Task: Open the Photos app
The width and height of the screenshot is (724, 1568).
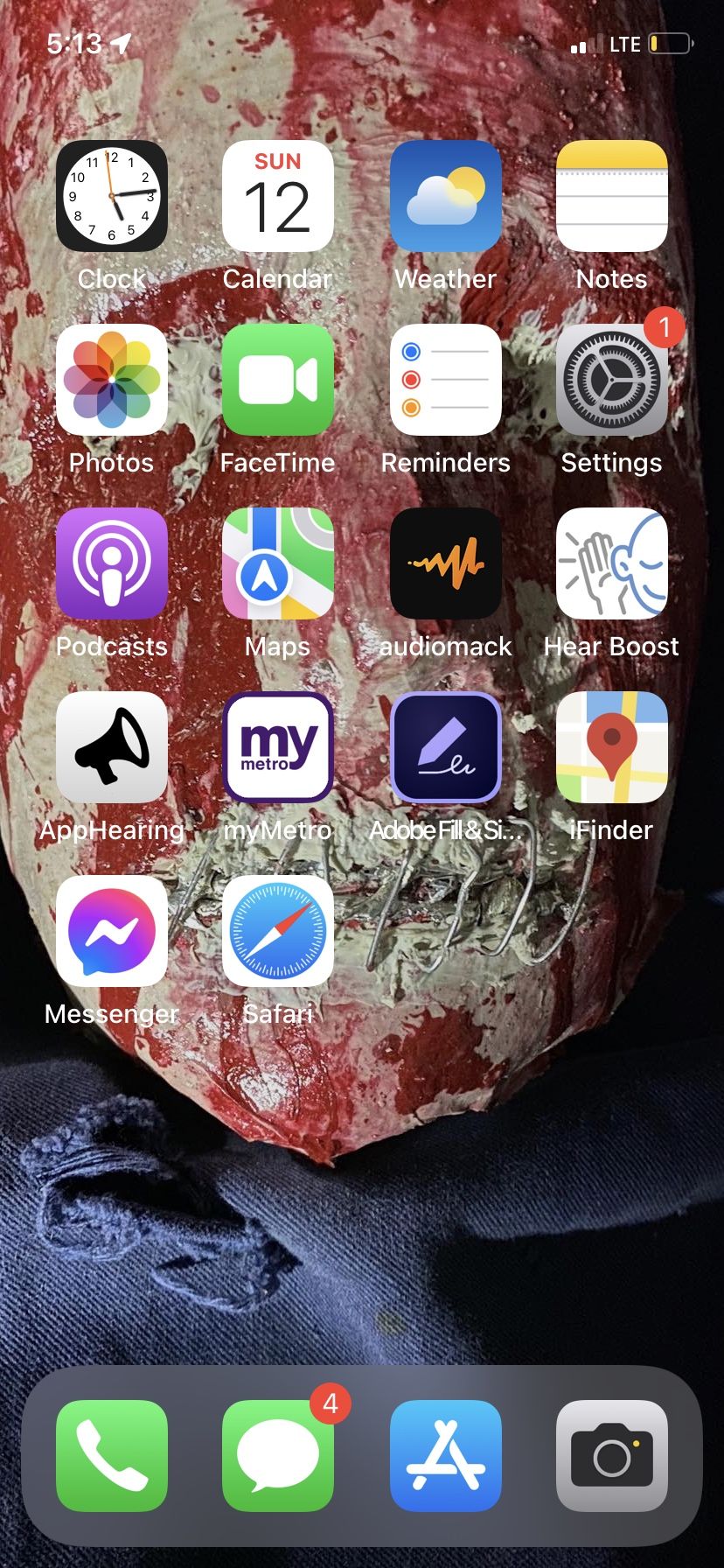Action: coord(112,380)
